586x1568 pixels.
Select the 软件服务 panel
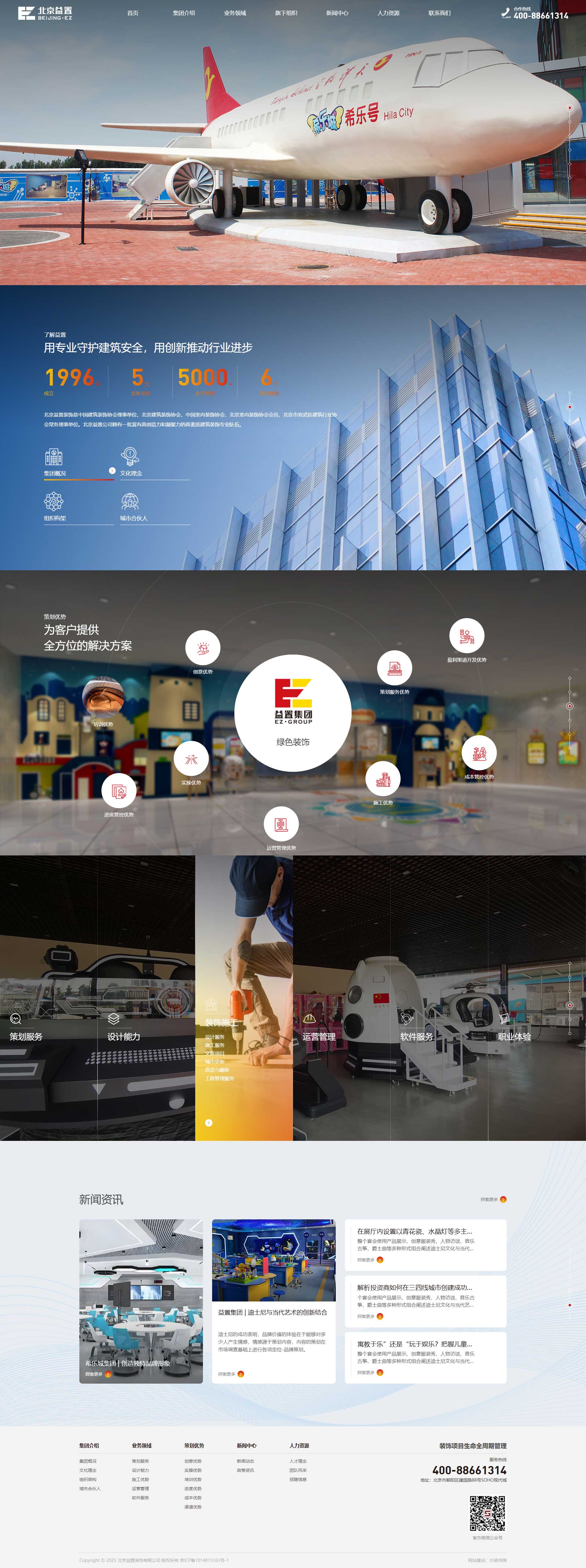(x=416, y=1036)
